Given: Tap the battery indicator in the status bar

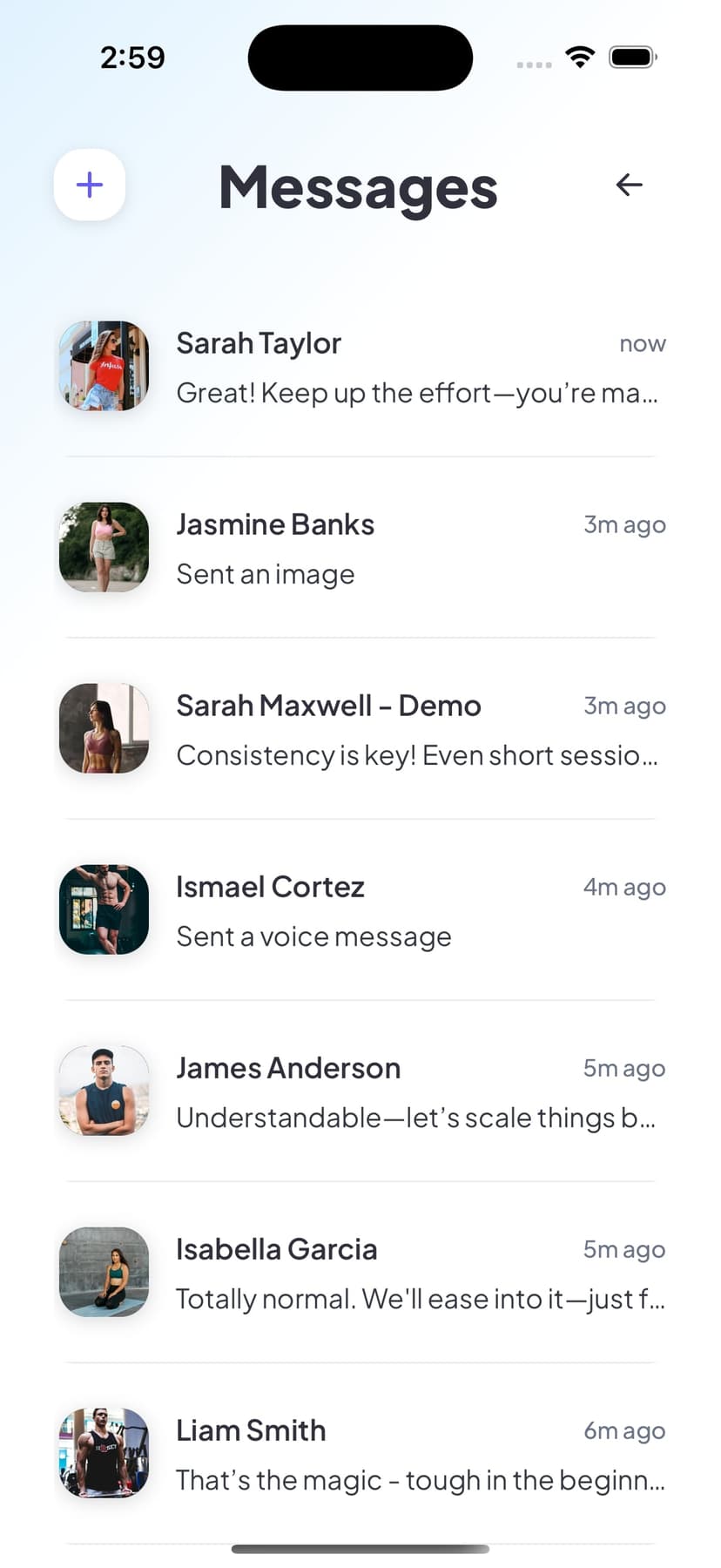Looking at the screenshot, I should point(632,55).
